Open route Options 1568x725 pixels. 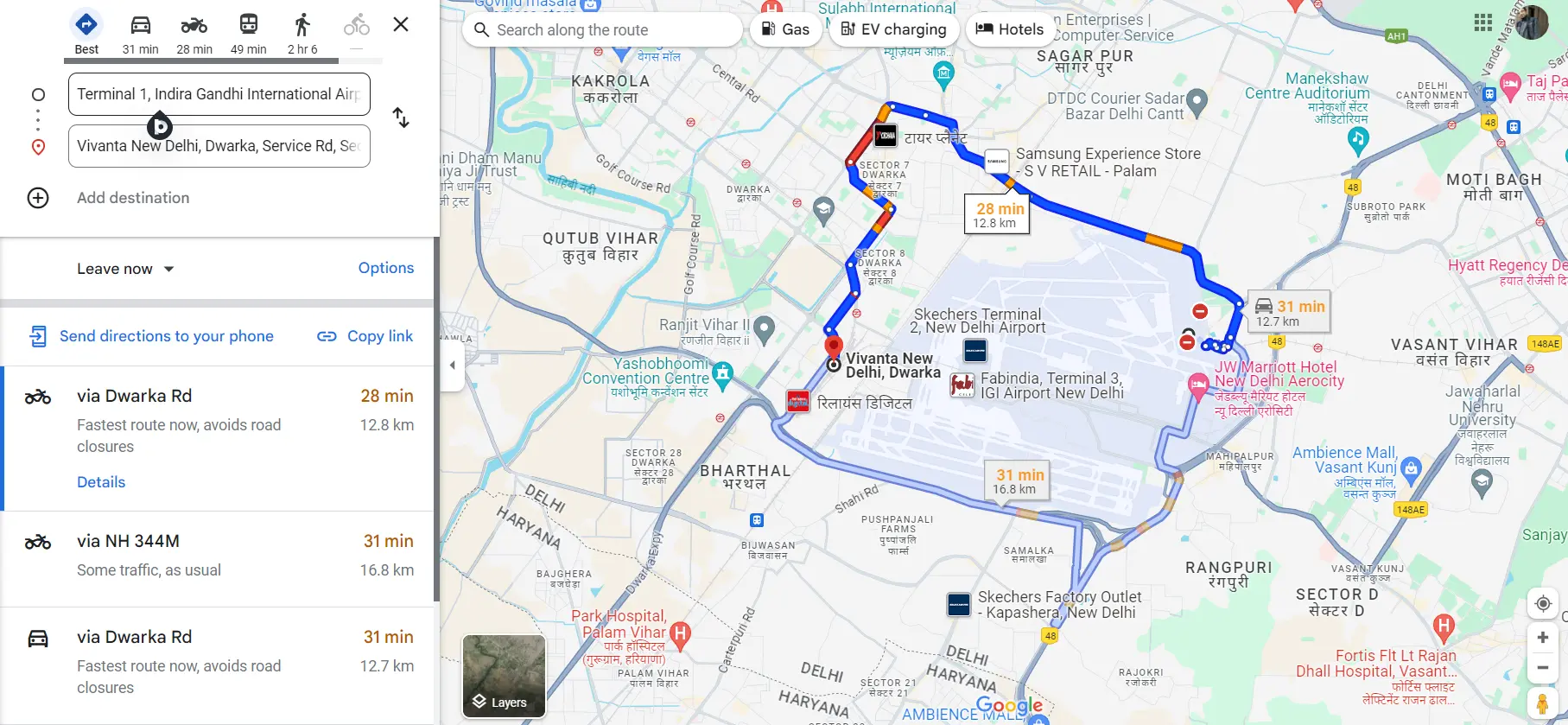[385, 268]
